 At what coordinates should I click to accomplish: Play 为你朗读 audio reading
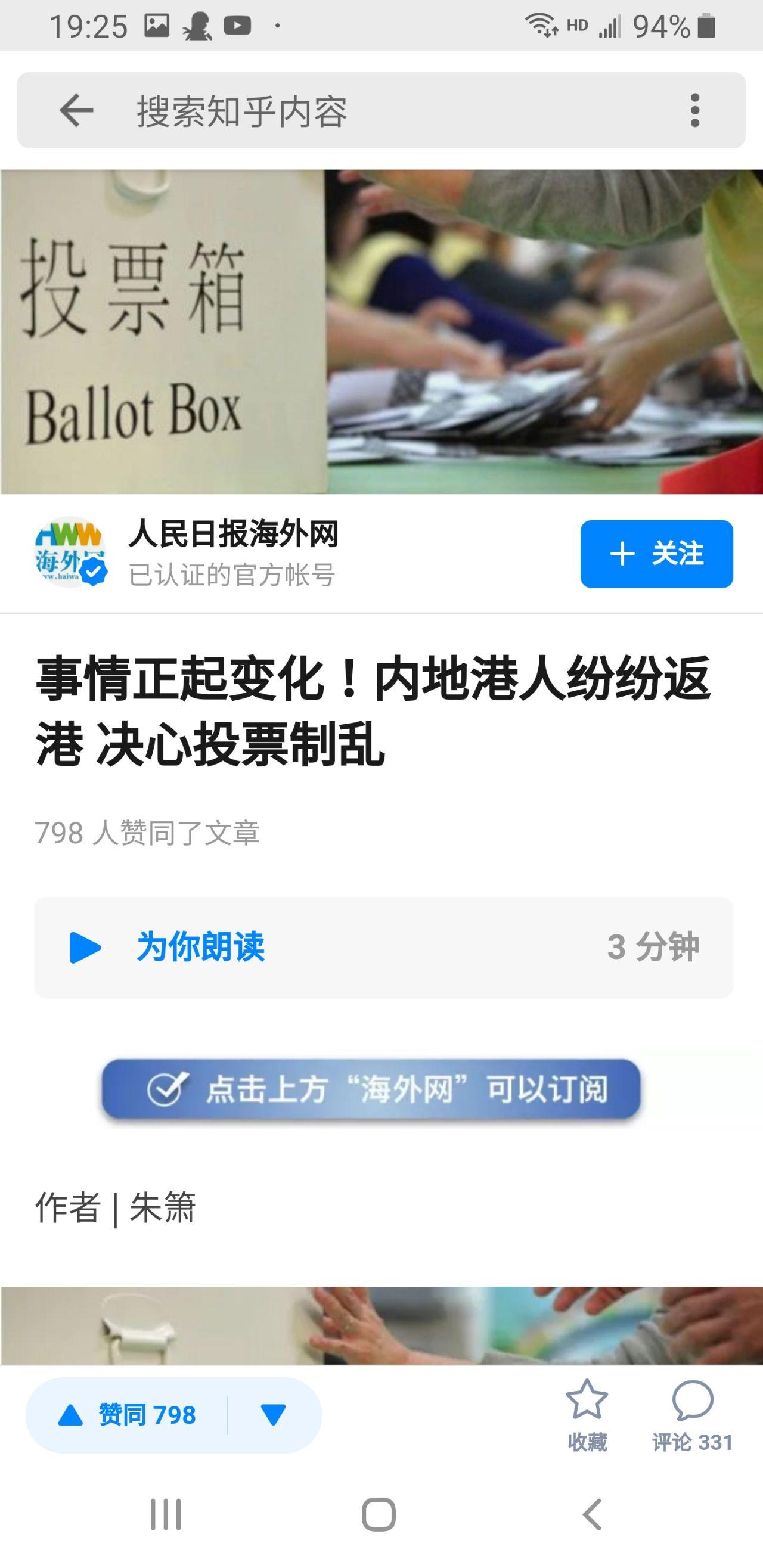(384, 947)
